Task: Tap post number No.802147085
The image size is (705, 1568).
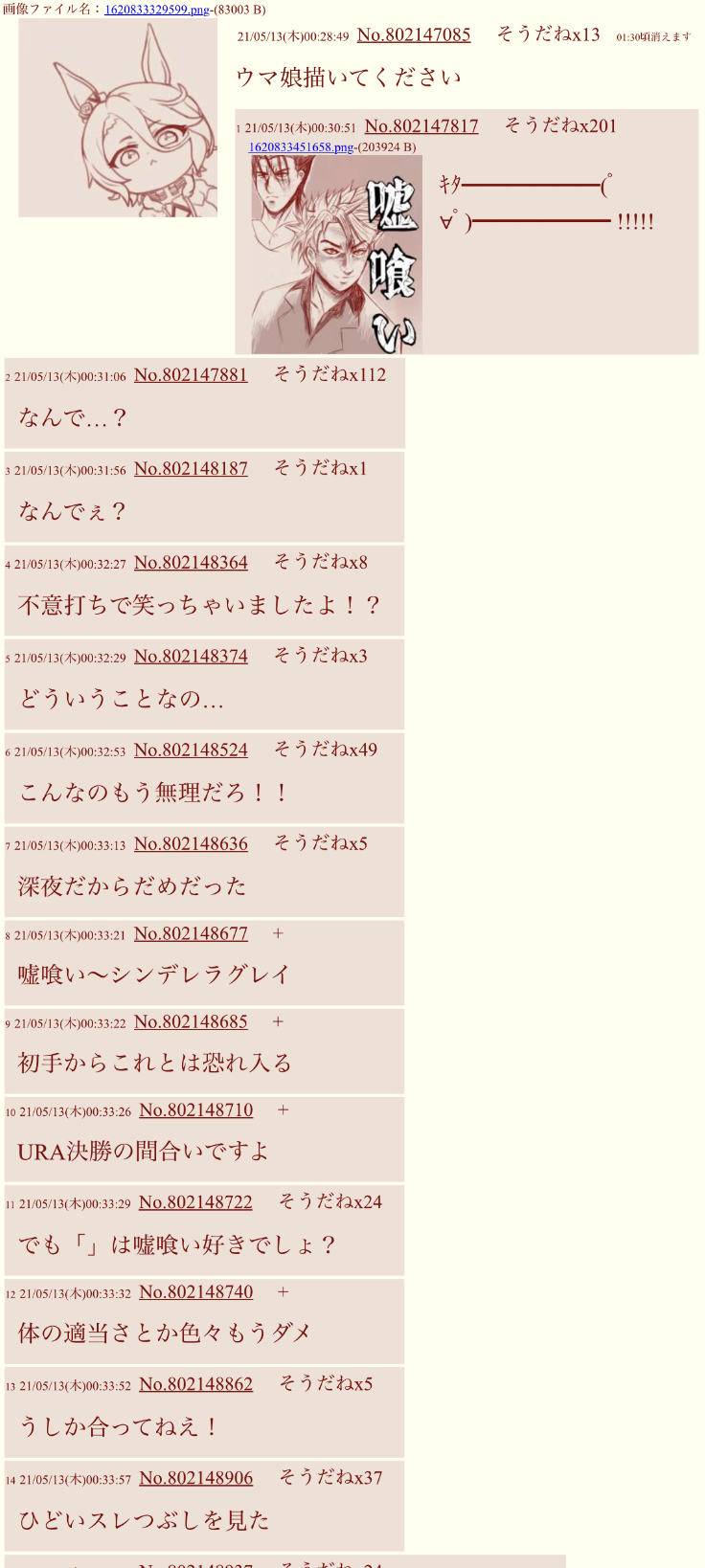Action: click(x=413, y=35)
